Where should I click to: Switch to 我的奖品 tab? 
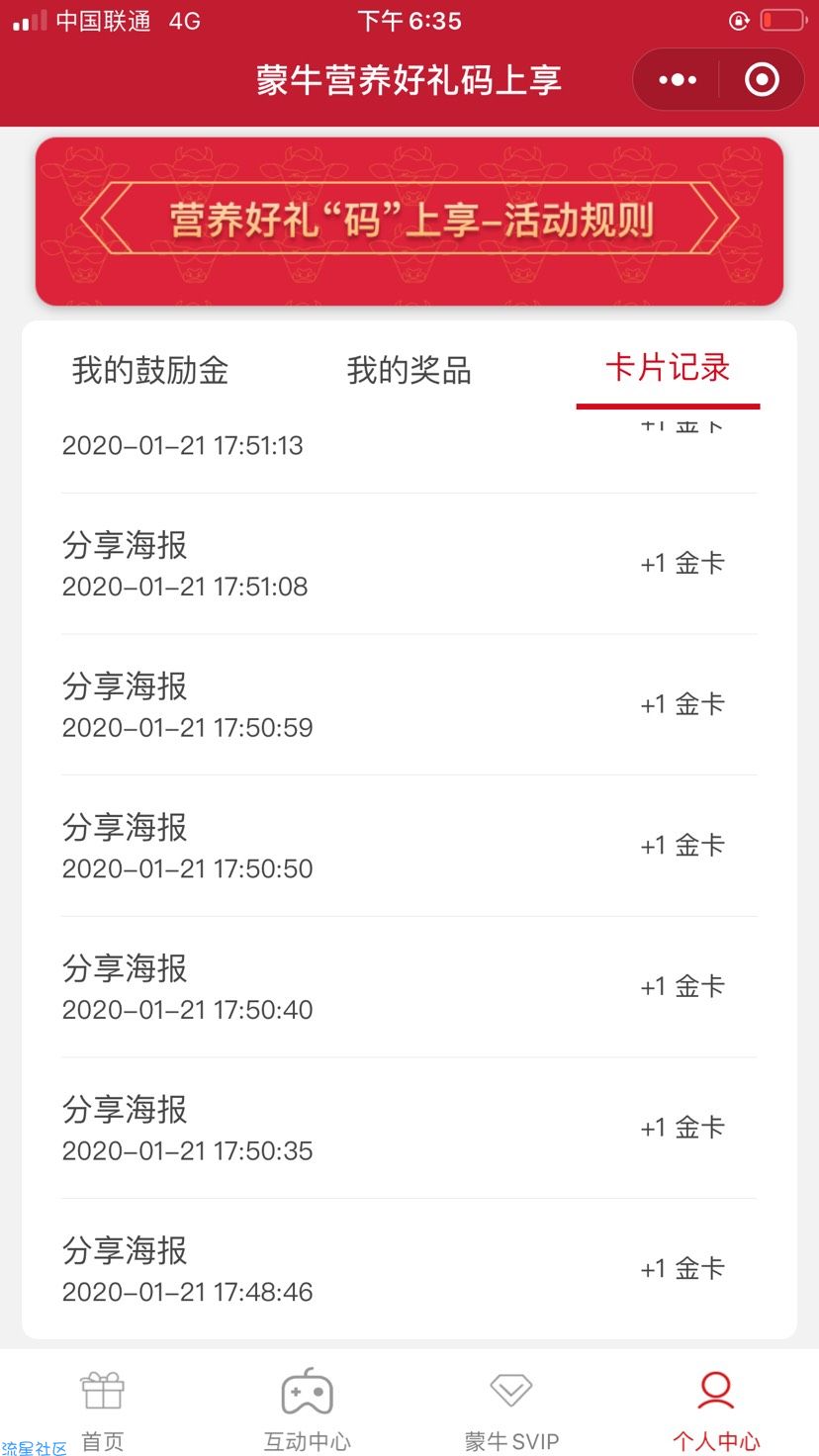(x=409, y=371)
